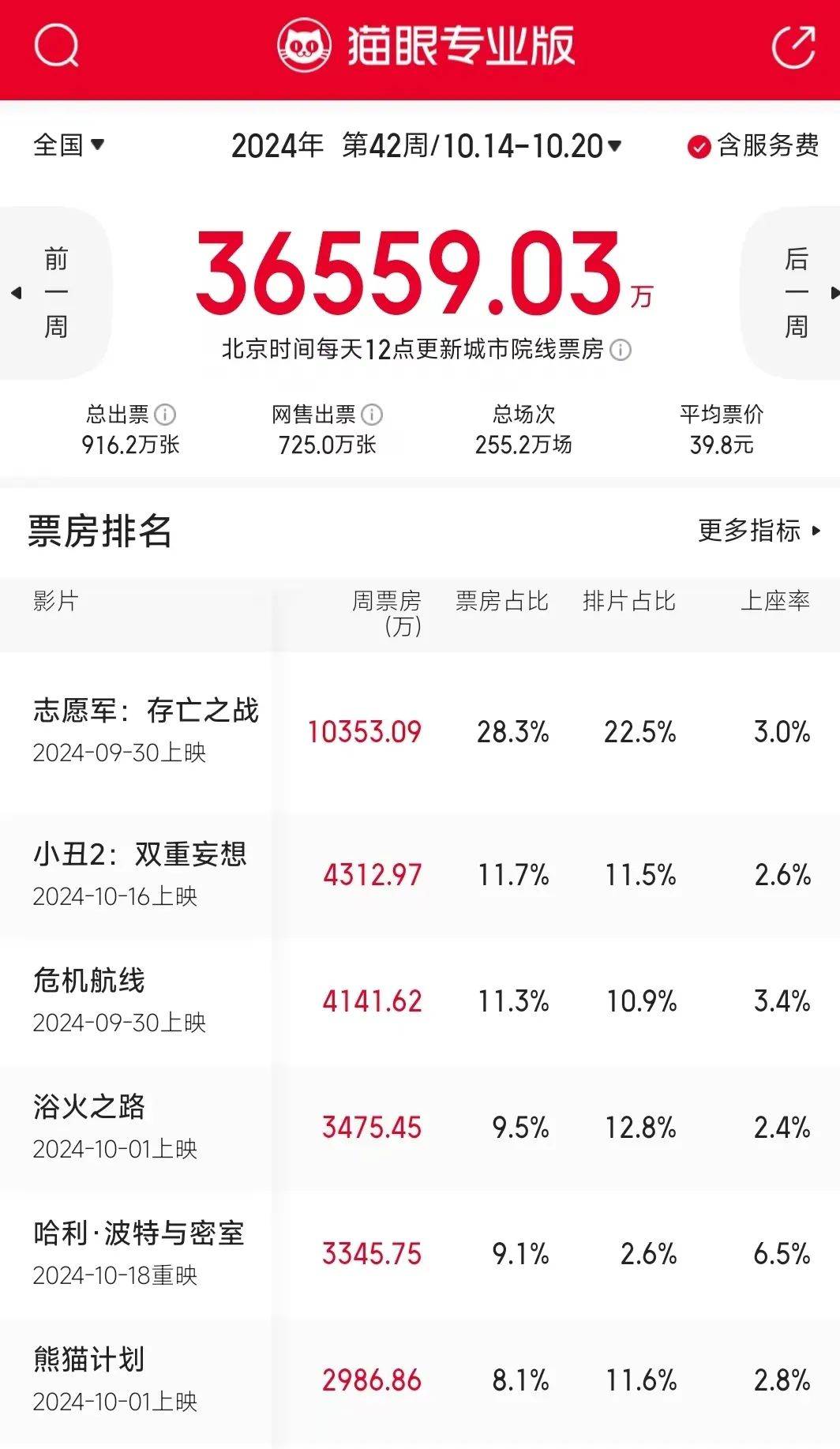
Task: Go to the previous week 前一周
Action: pyautogui.click(x=52, y=293)
